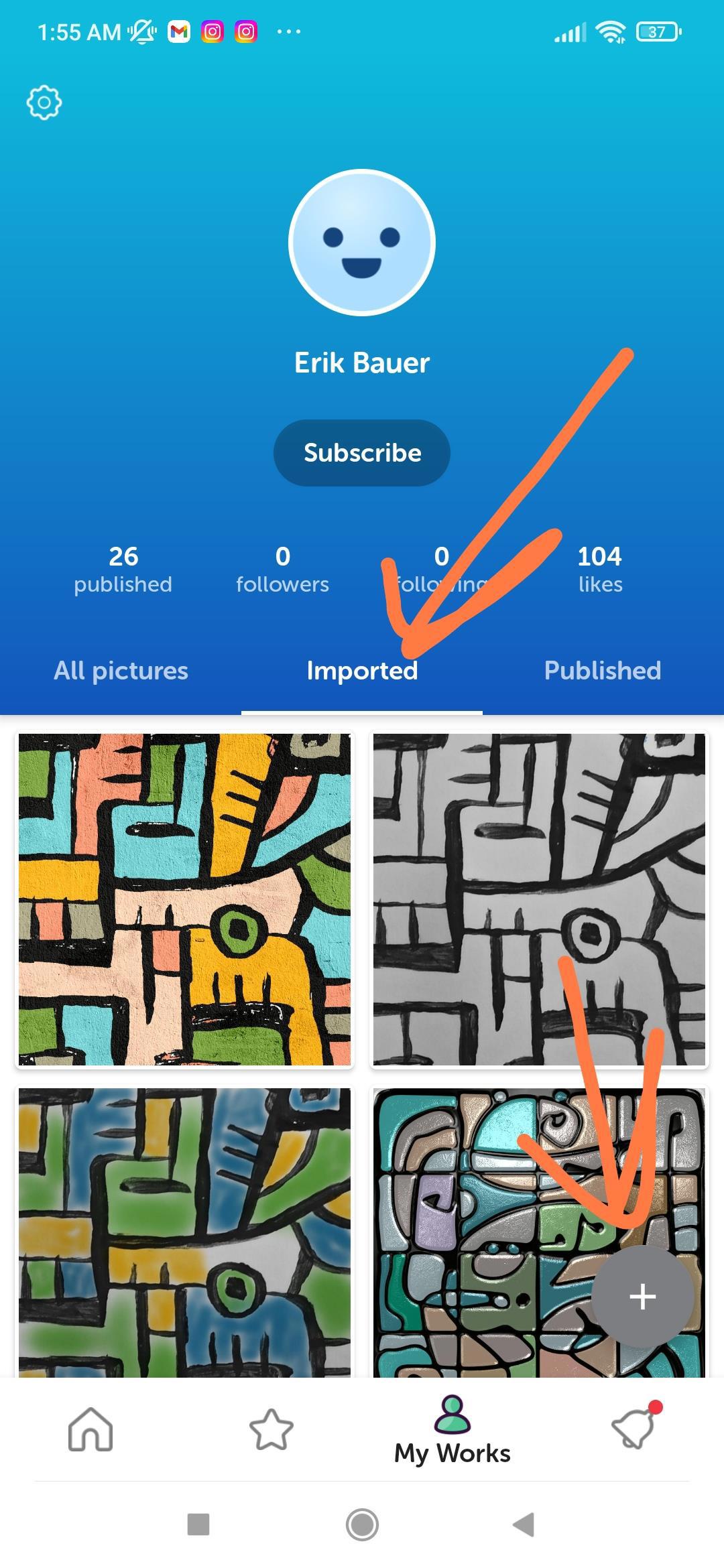The height and width of the screenshot is (1568, 724).
Task: Tap the Subscribe button
Action: coord(362,453)
